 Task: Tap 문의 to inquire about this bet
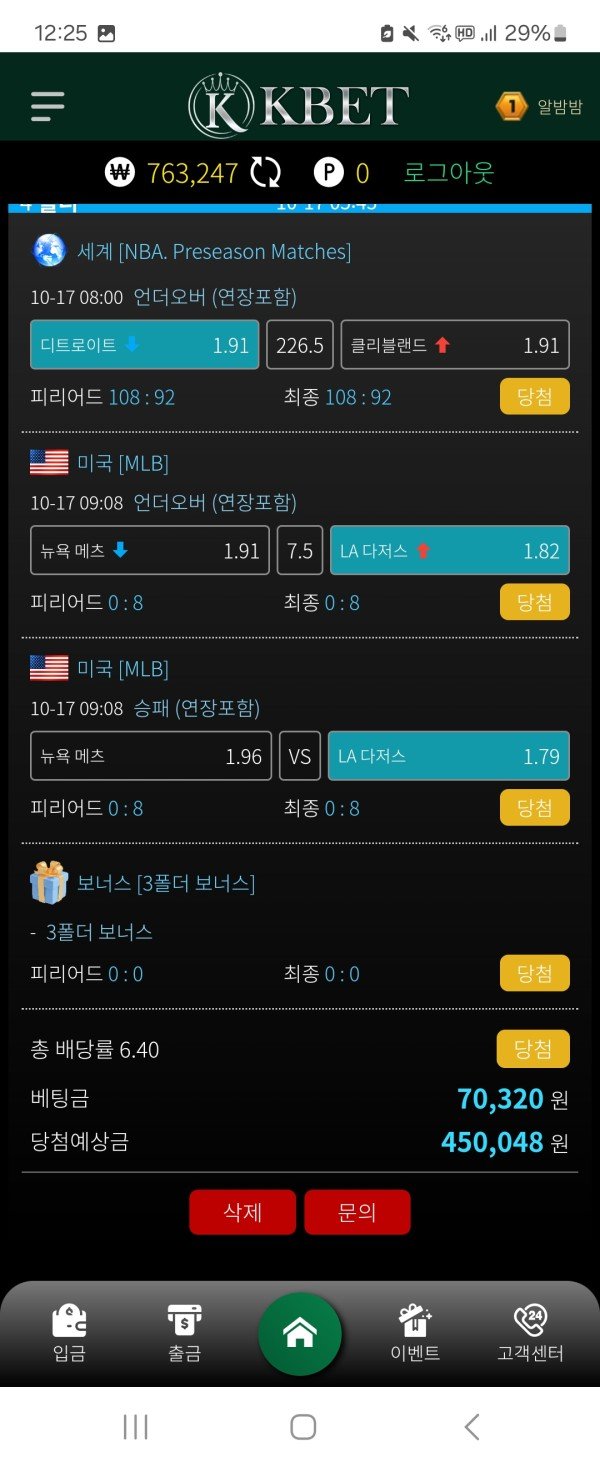pyautogui.click(x=357, y=1212)
